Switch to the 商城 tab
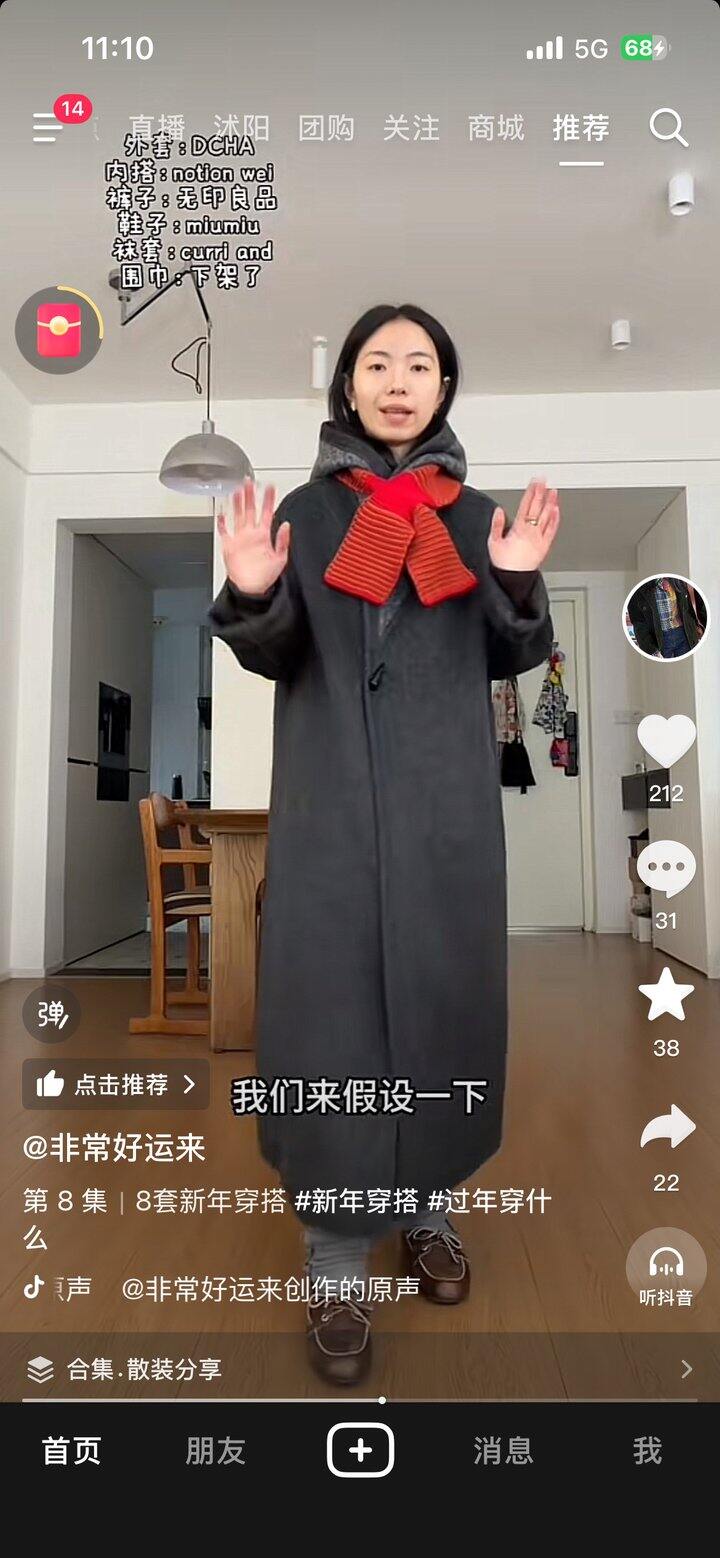Screen dimensions: 720x1558 point(496,128)
